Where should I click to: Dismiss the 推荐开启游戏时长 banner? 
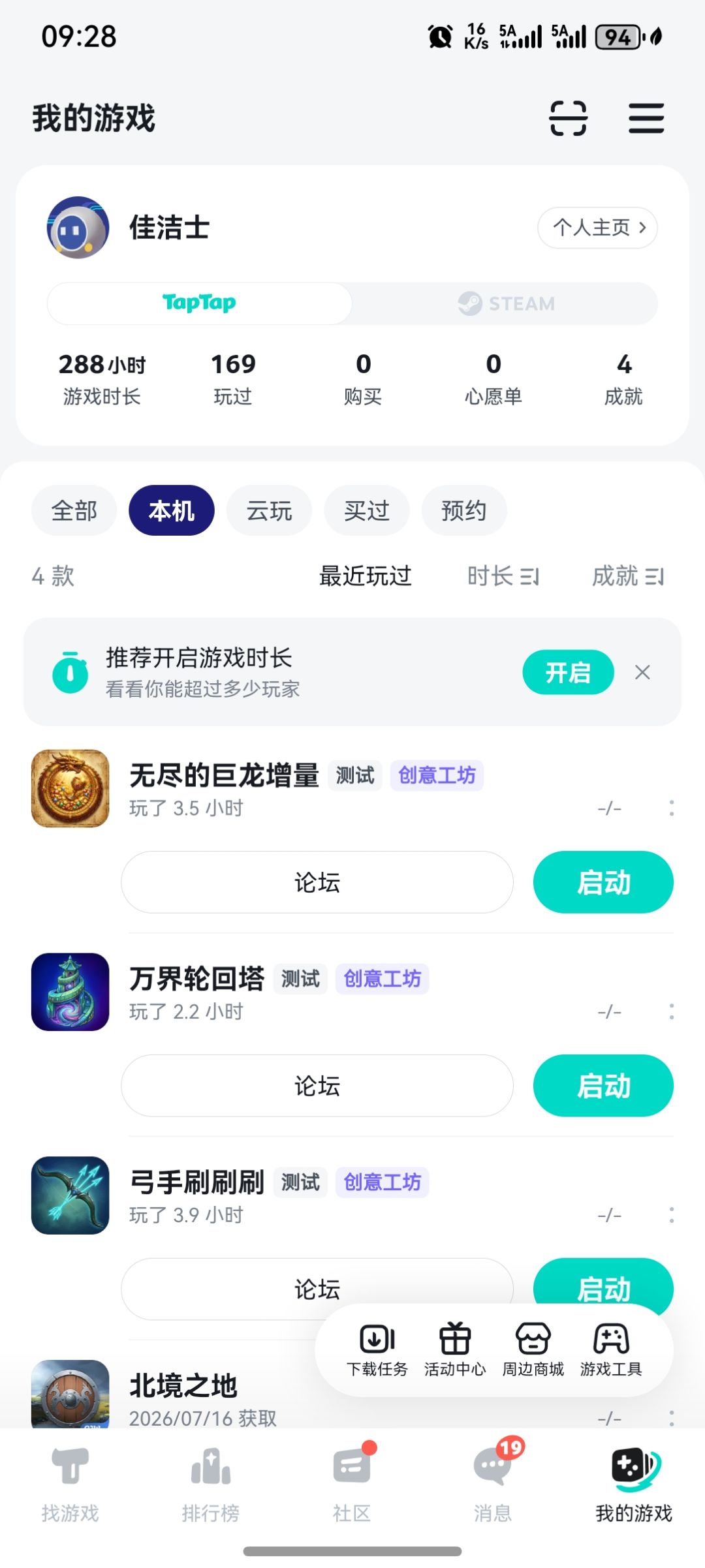click(642, 672)
